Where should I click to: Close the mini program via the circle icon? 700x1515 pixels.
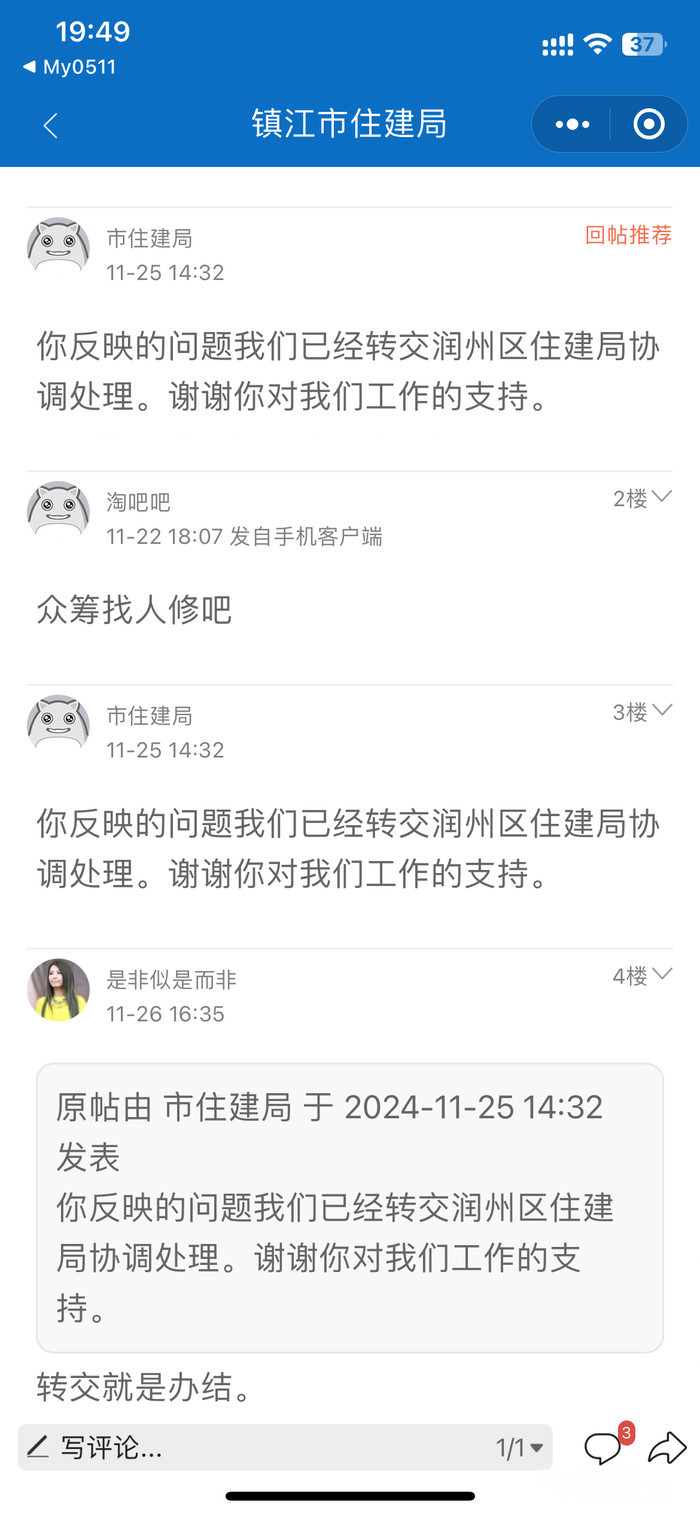(x=649, y=124)
